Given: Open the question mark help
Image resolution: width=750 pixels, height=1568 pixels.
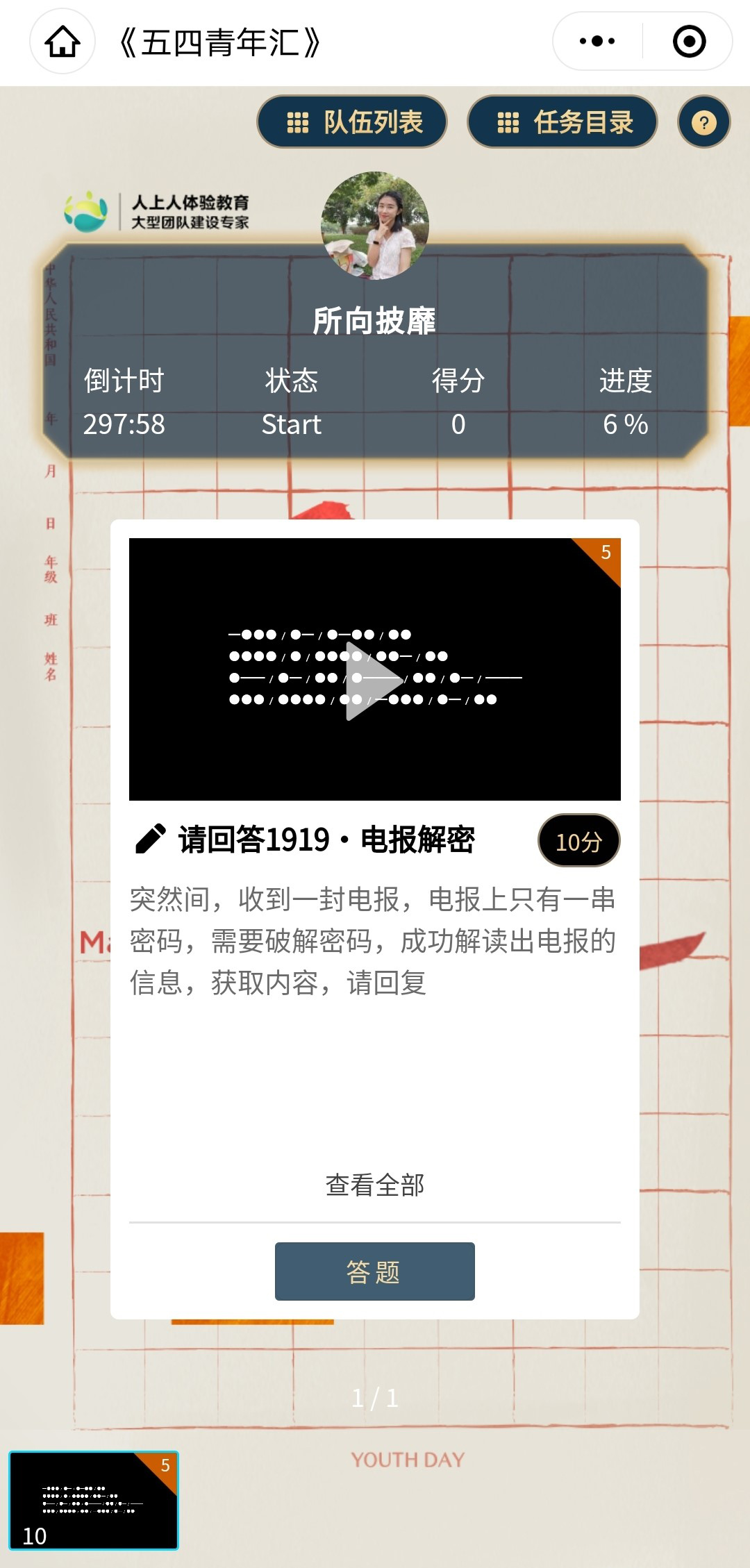Looking at the screenshot, I should [x=703, y=122].
